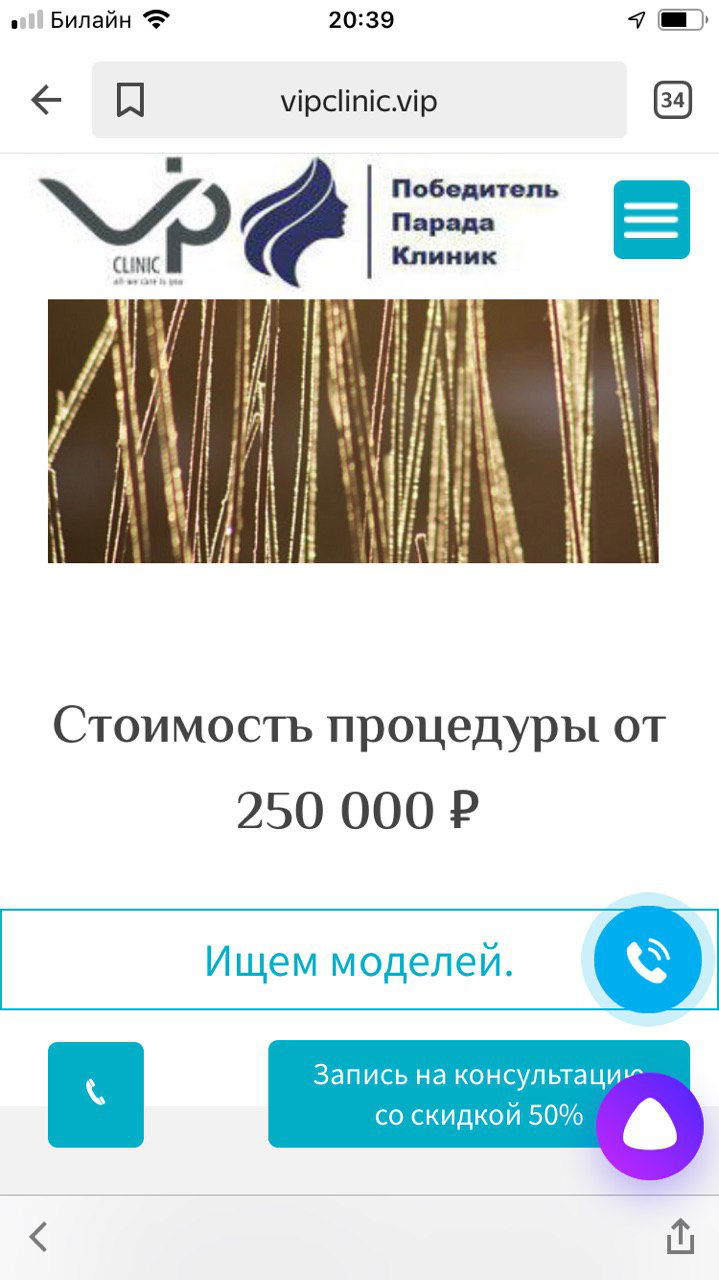719x1280 pixels.
Task: Launch the purple Alice voice assistant
Action: pos(650,1127)
